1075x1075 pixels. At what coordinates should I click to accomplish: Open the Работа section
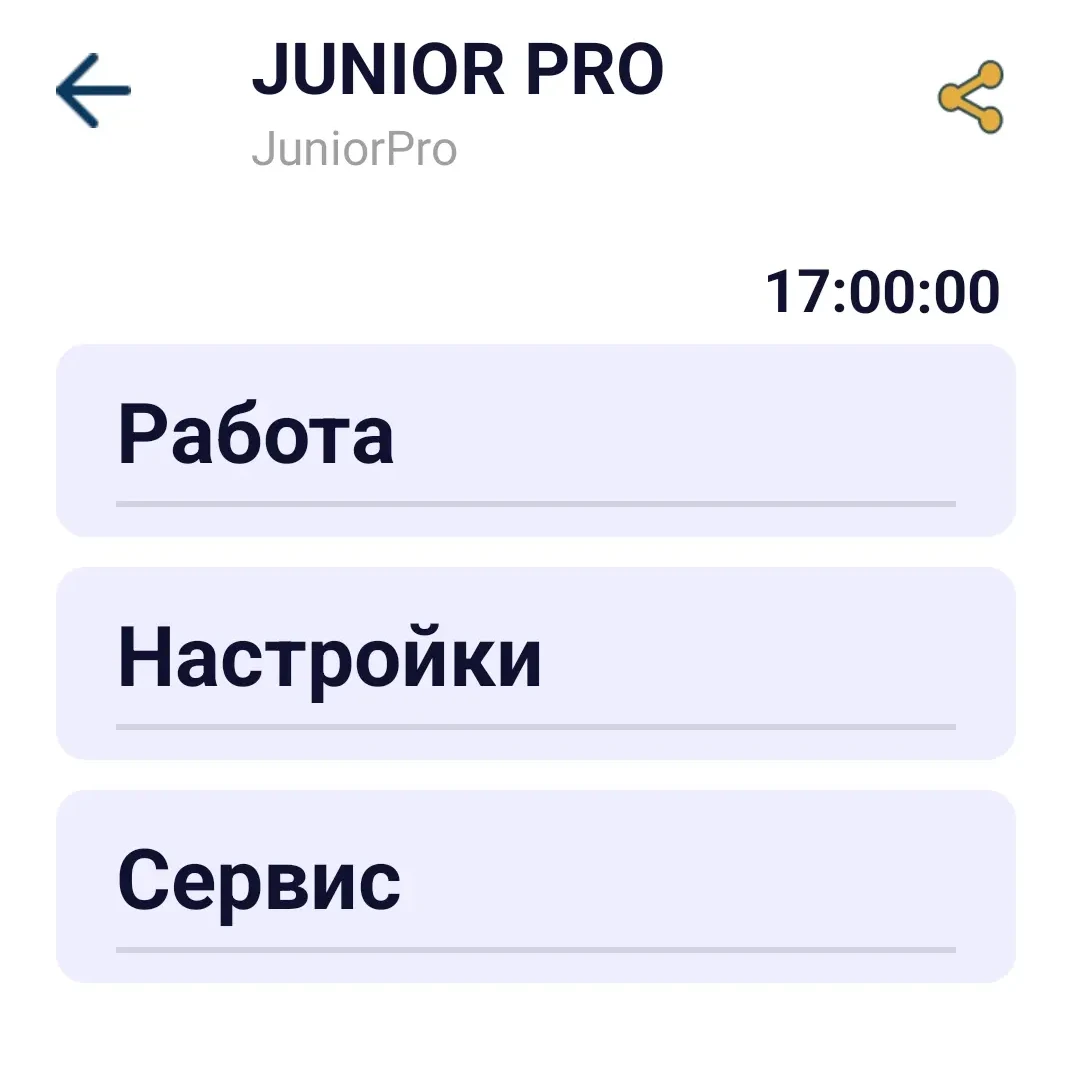coord(535,440)
